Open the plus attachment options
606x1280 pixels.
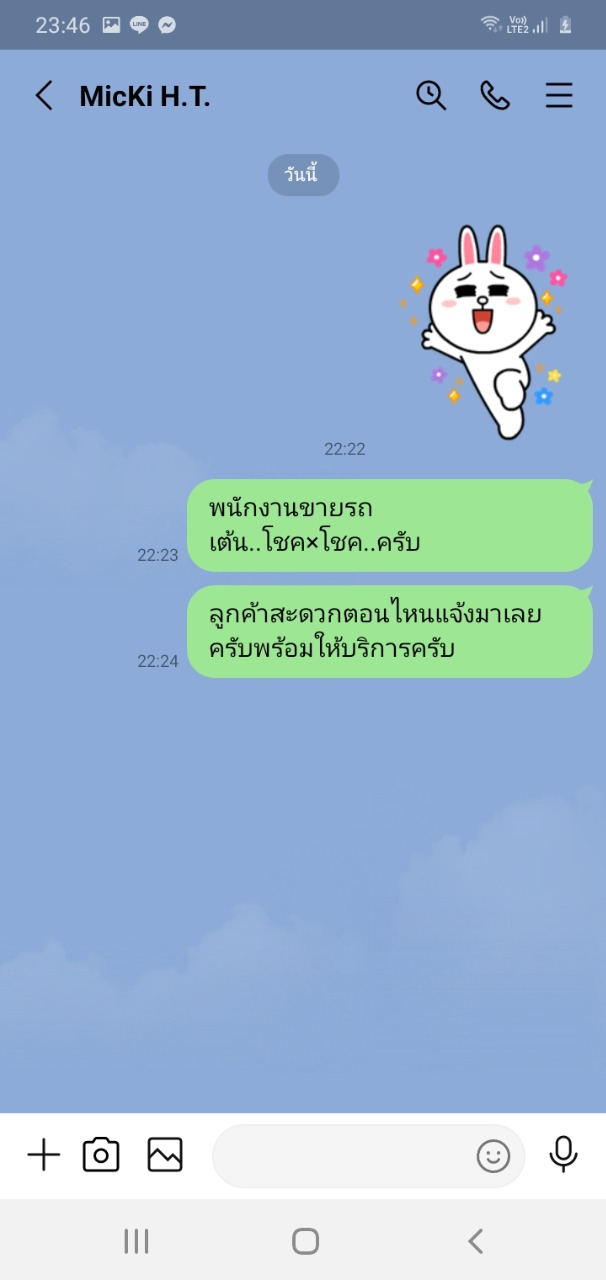(x=44, y=1155)
